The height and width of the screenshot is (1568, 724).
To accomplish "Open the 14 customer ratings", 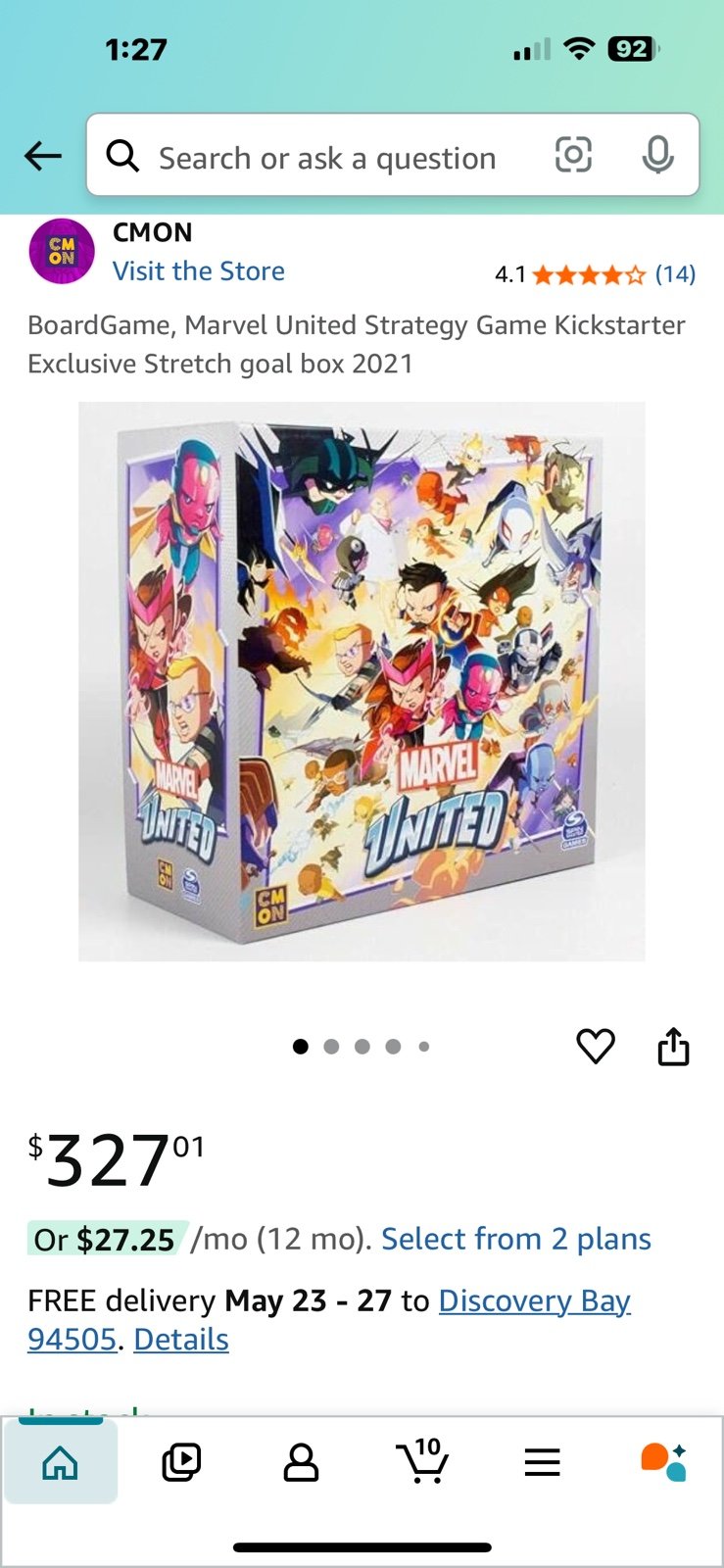I will 675,274.
